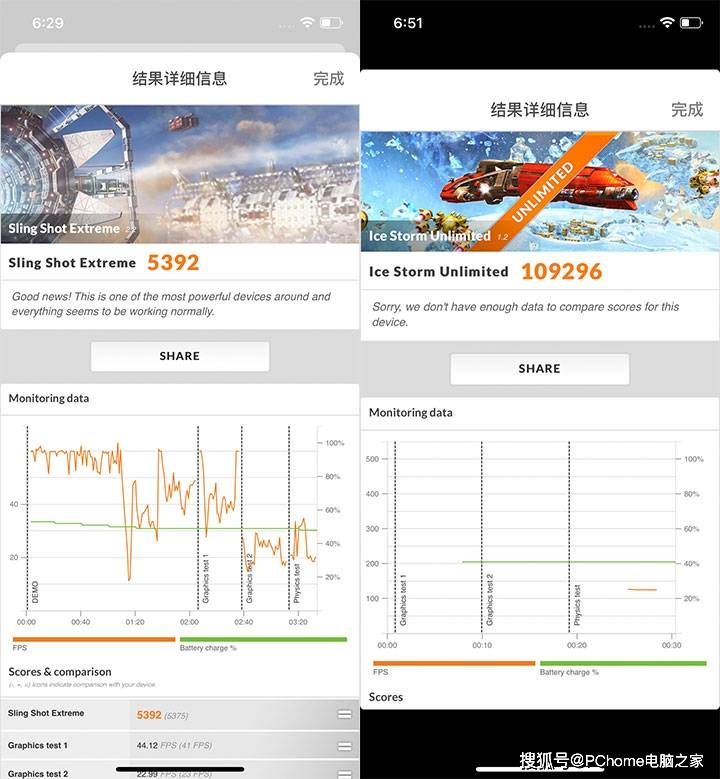Select the Scores & comparison section heading
Image resolution: width=720 pixels, height=779 pixels.
coord(64,671)
